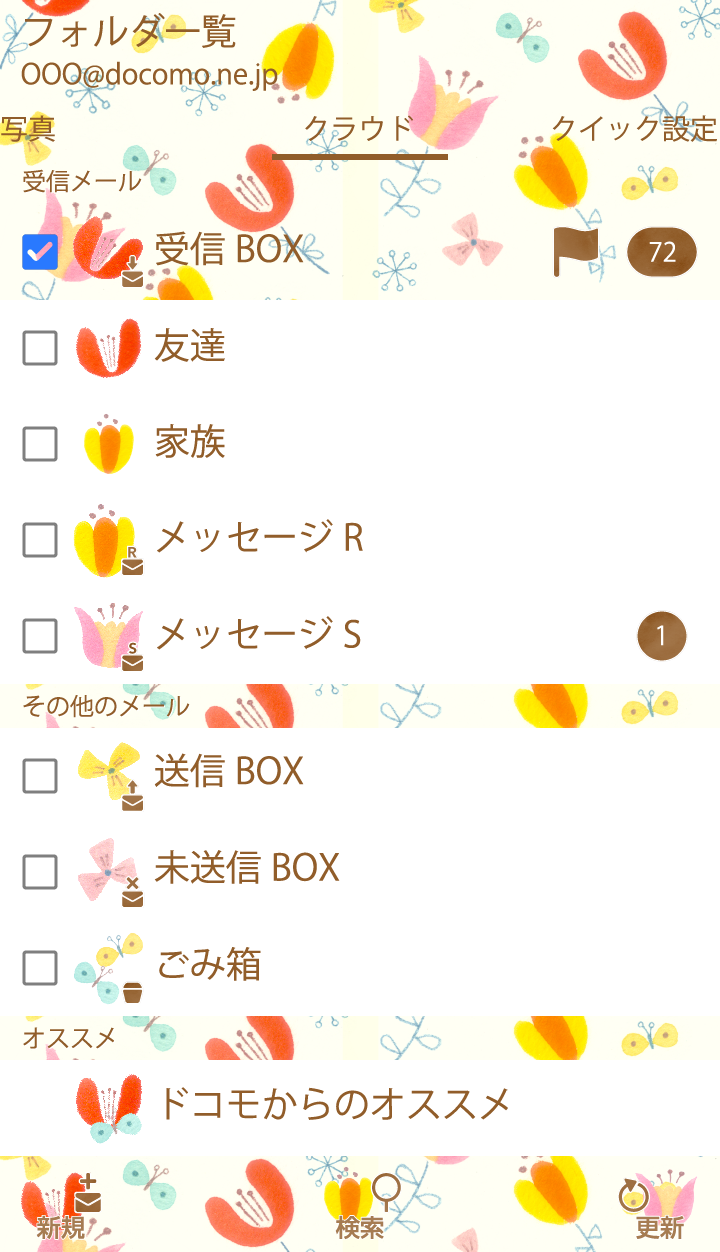Switch to the 写真 tab
The width and height of the screenshot is (720, 1252).
pyautogui.click(x=28, y=129)
